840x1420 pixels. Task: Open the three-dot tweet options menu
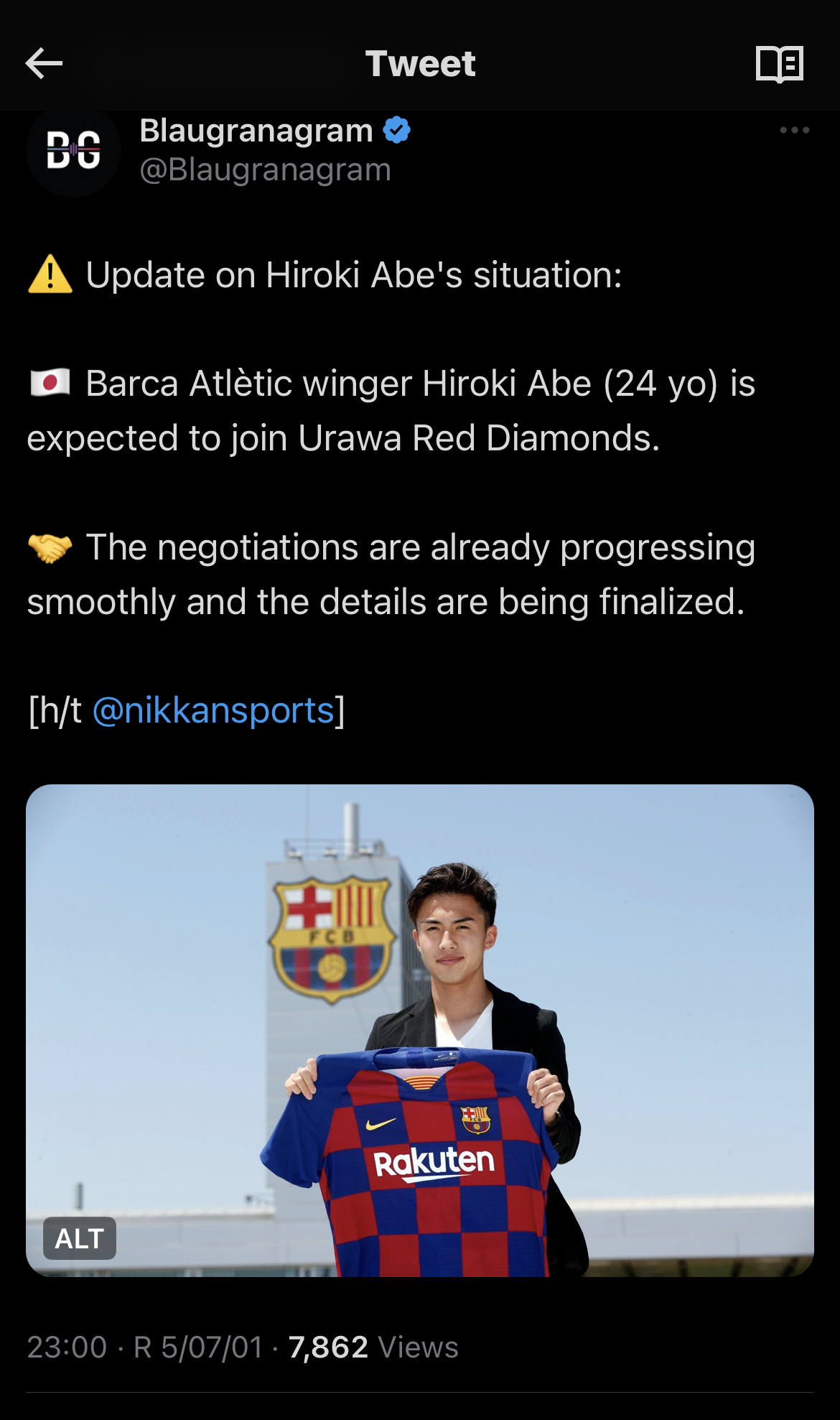tap(794, 131)
